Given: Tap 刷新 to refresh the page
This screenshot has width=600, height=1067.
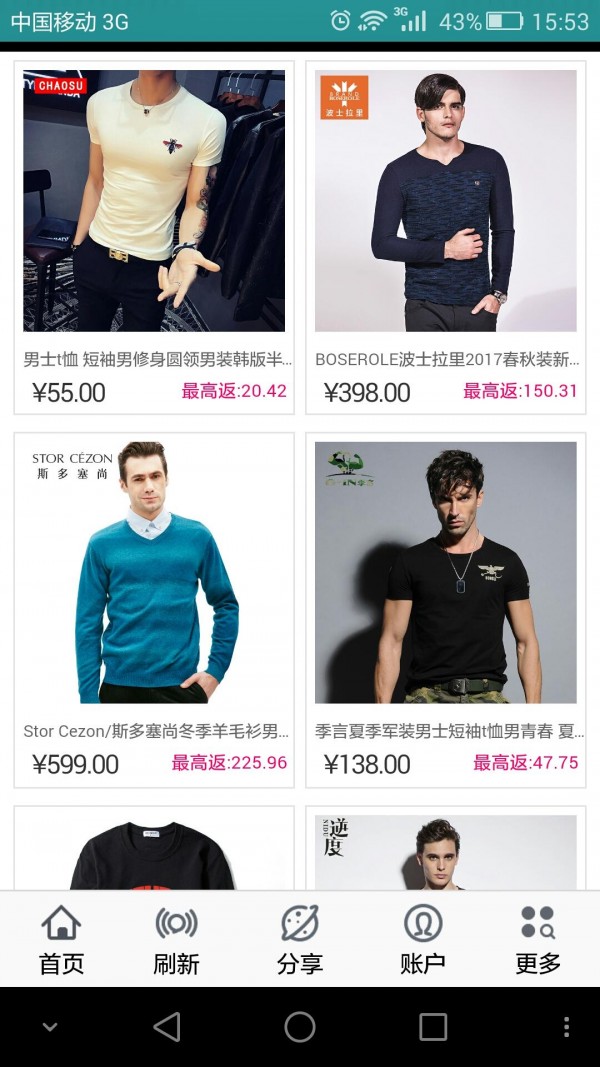Looking at the screenshot, I should pyautogui.click(x=176, y=939).
